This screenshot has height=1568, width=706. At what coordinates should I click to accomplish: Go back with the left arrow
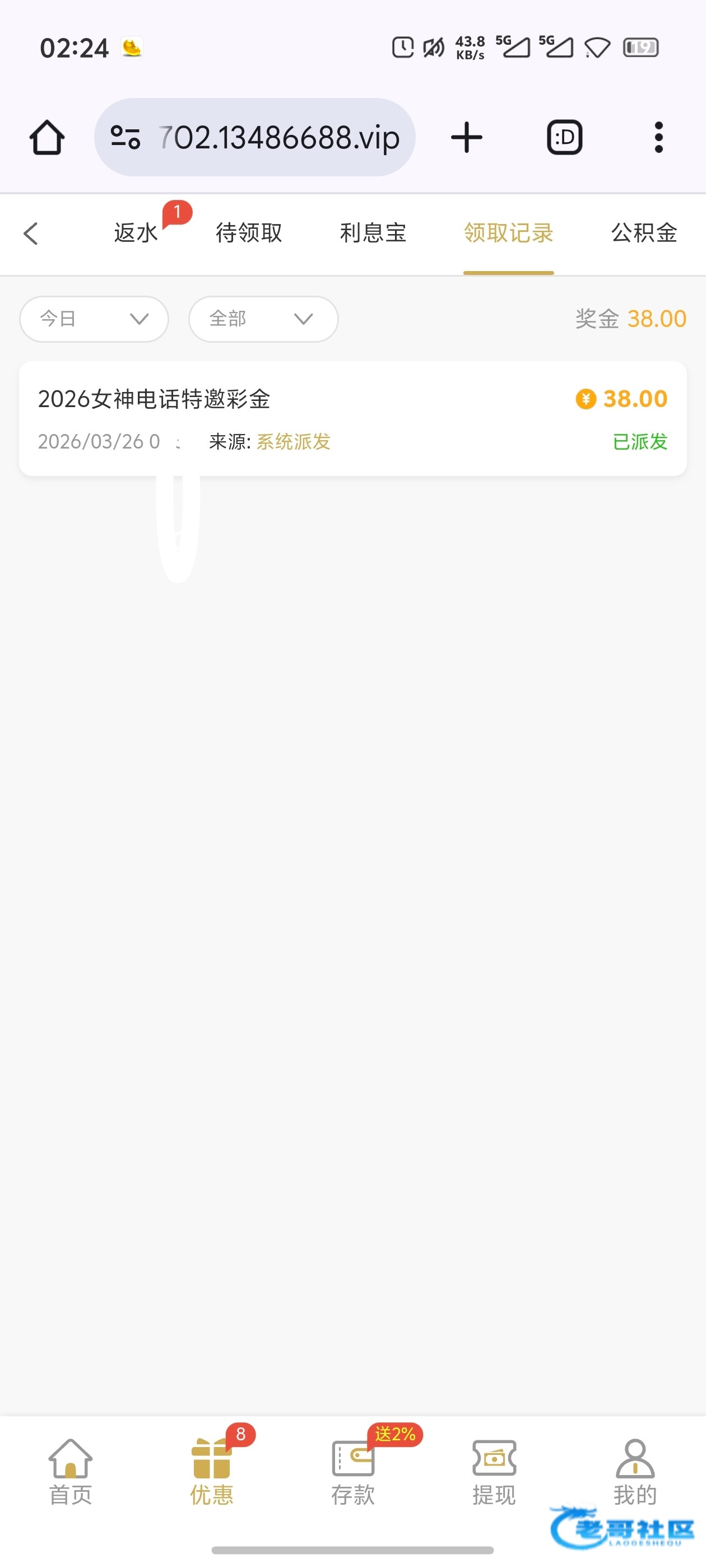31,233
